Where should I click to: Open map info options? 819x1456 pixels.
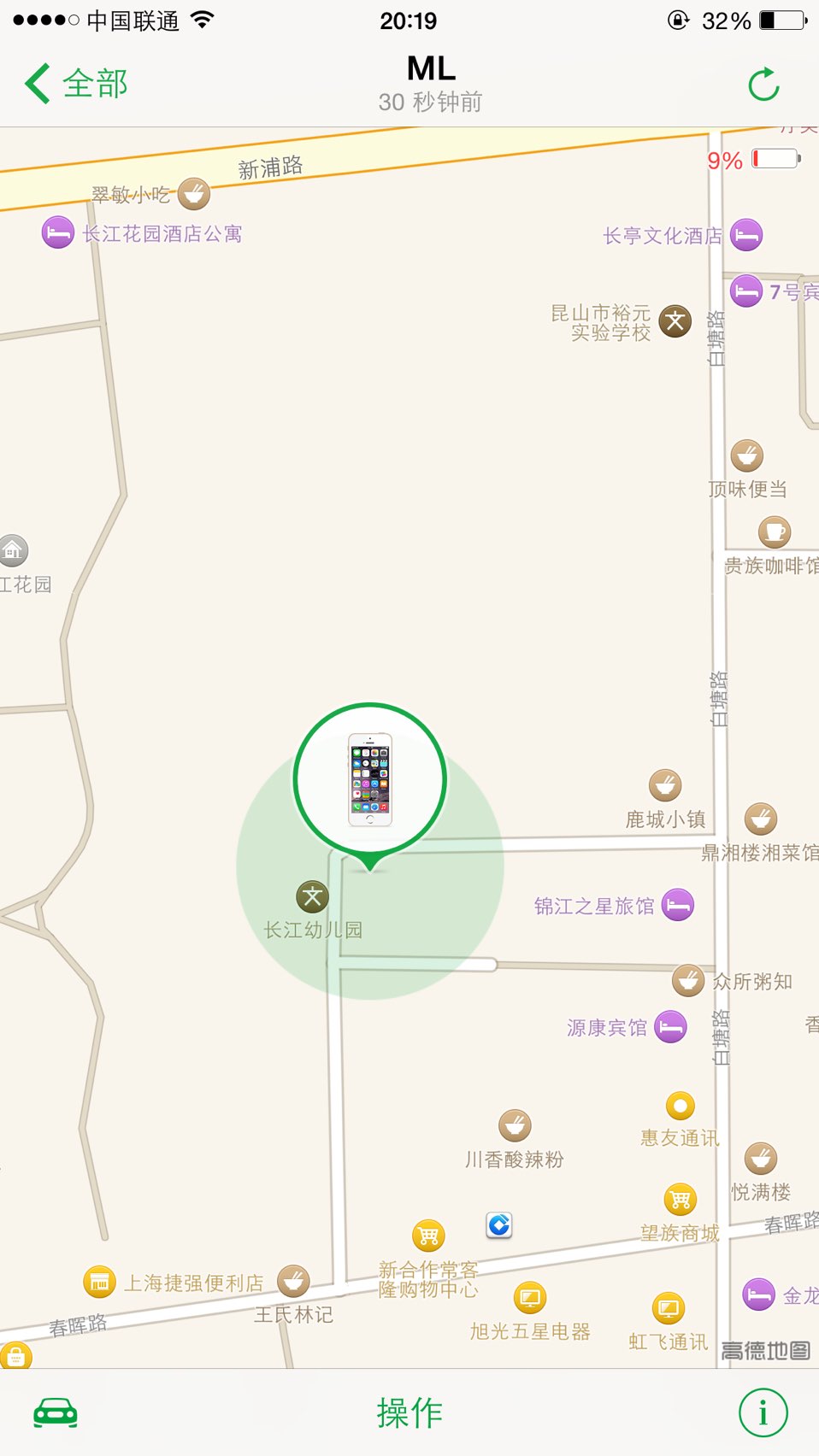click(763, 1412)
